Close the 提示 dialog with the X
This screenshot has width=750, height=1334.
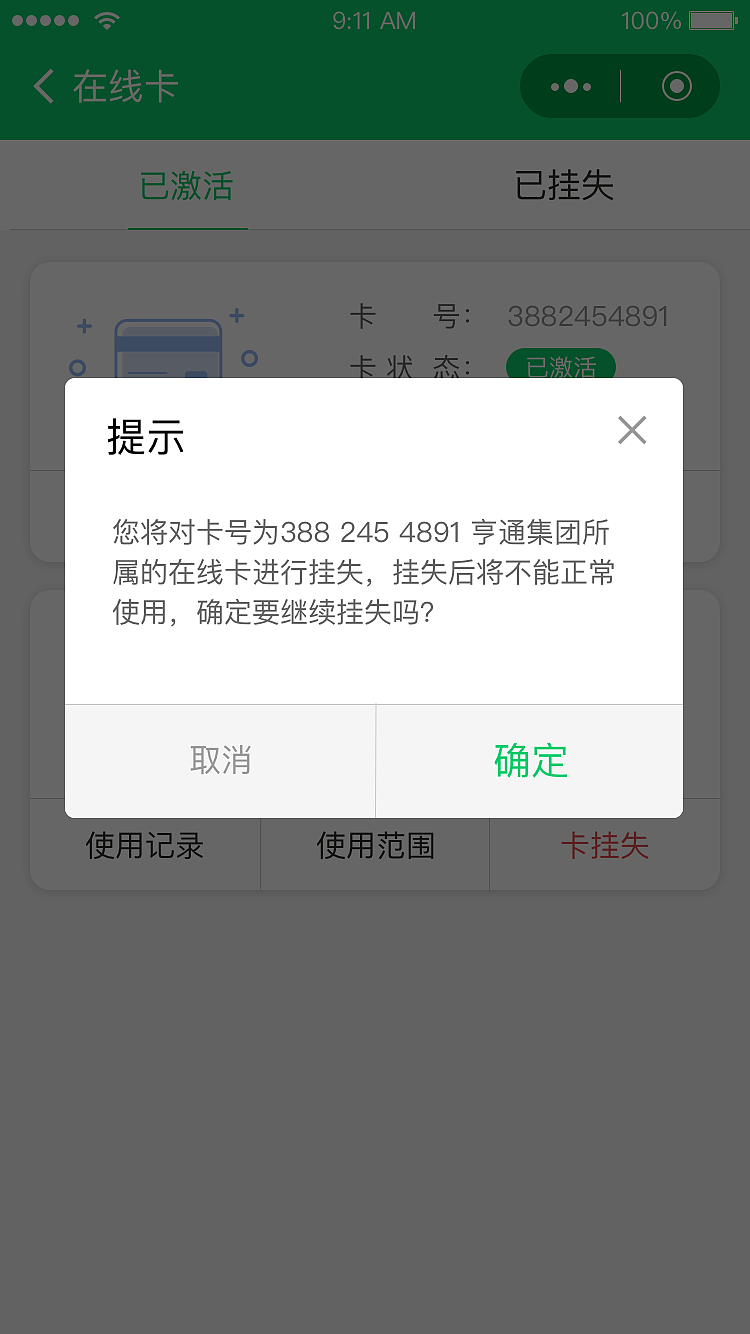631,430
